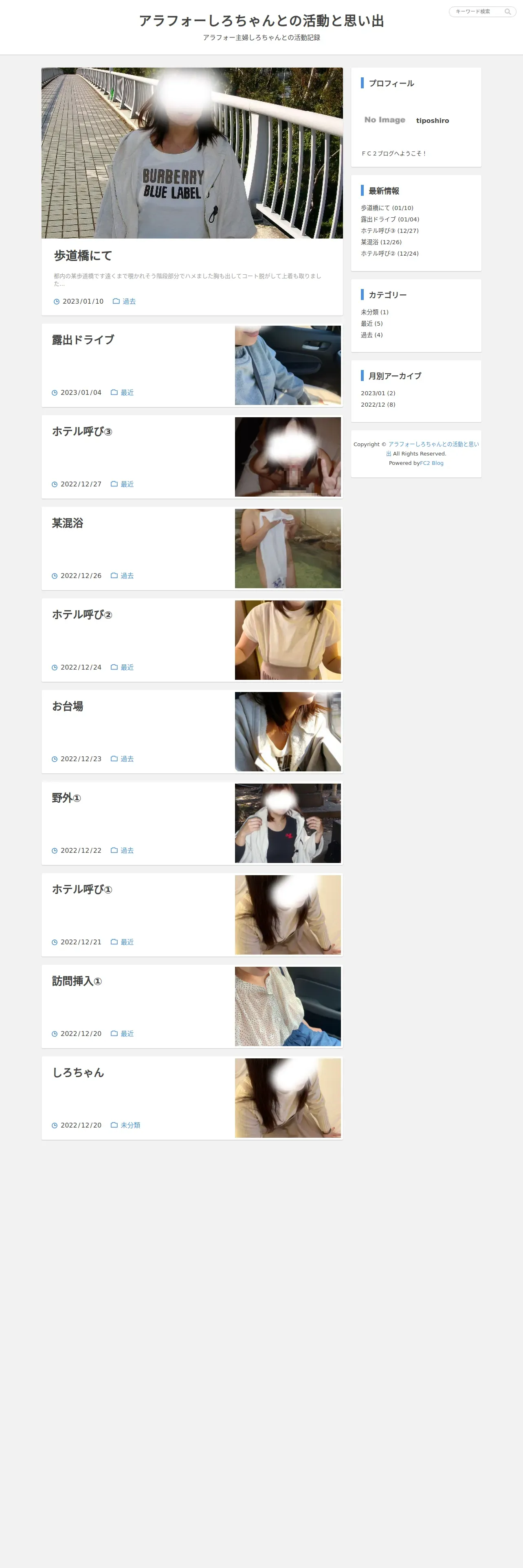
Task: Tap the 過去 tag on the 歩道橋にて post
Action: coord(129,301)
